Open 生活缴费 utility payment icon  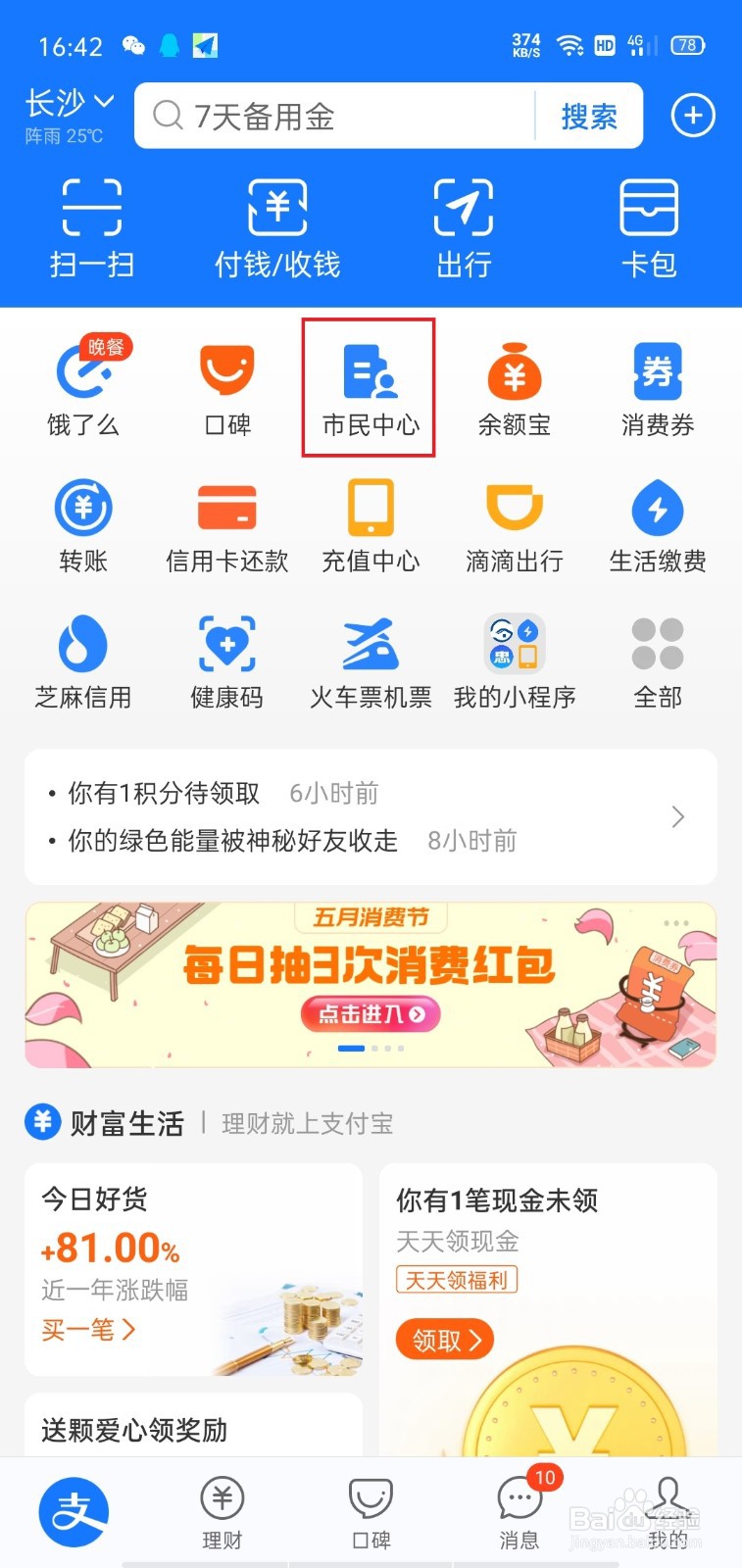pyautogui.click(x=657, y=524)
